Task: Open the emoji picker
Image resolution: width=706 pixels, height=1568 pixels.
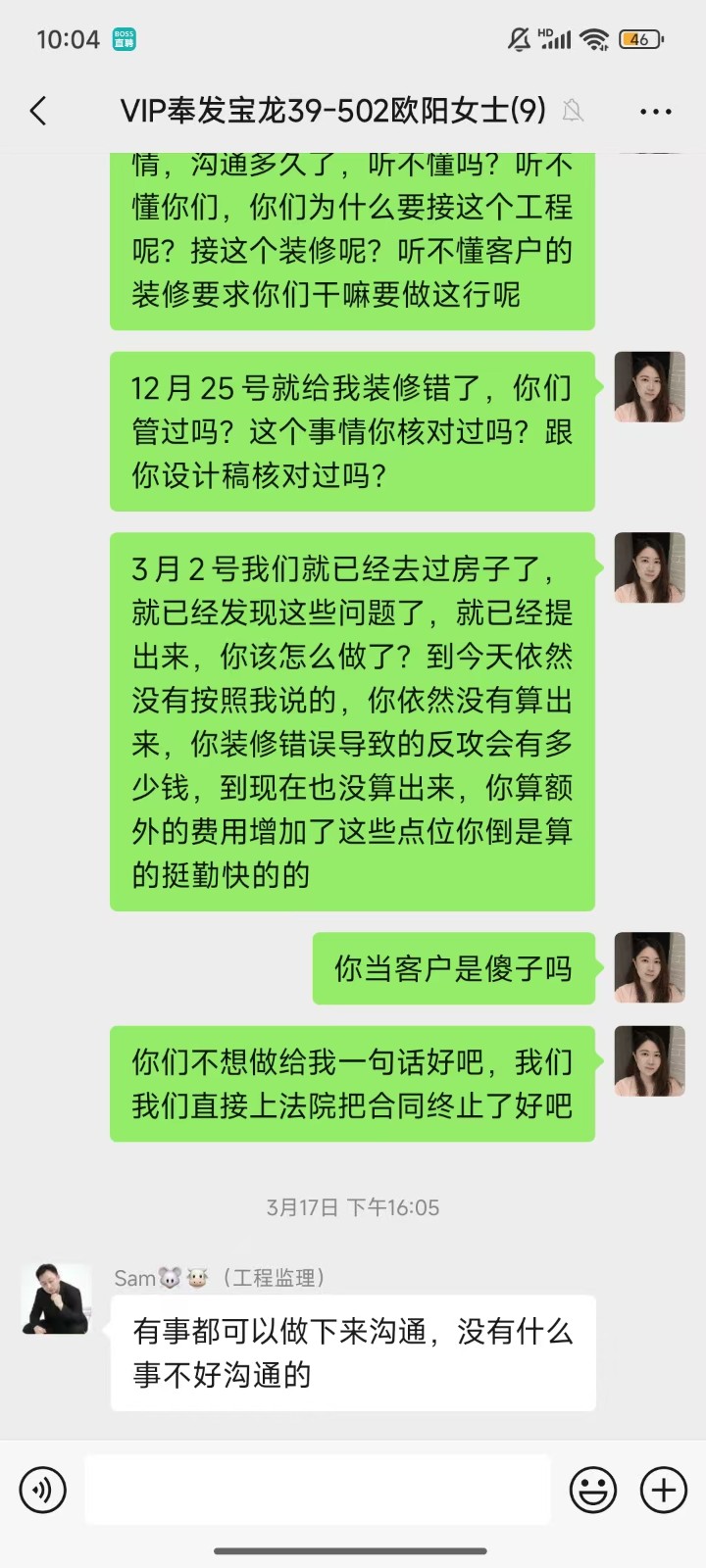Action: [x=593, y=1491]
